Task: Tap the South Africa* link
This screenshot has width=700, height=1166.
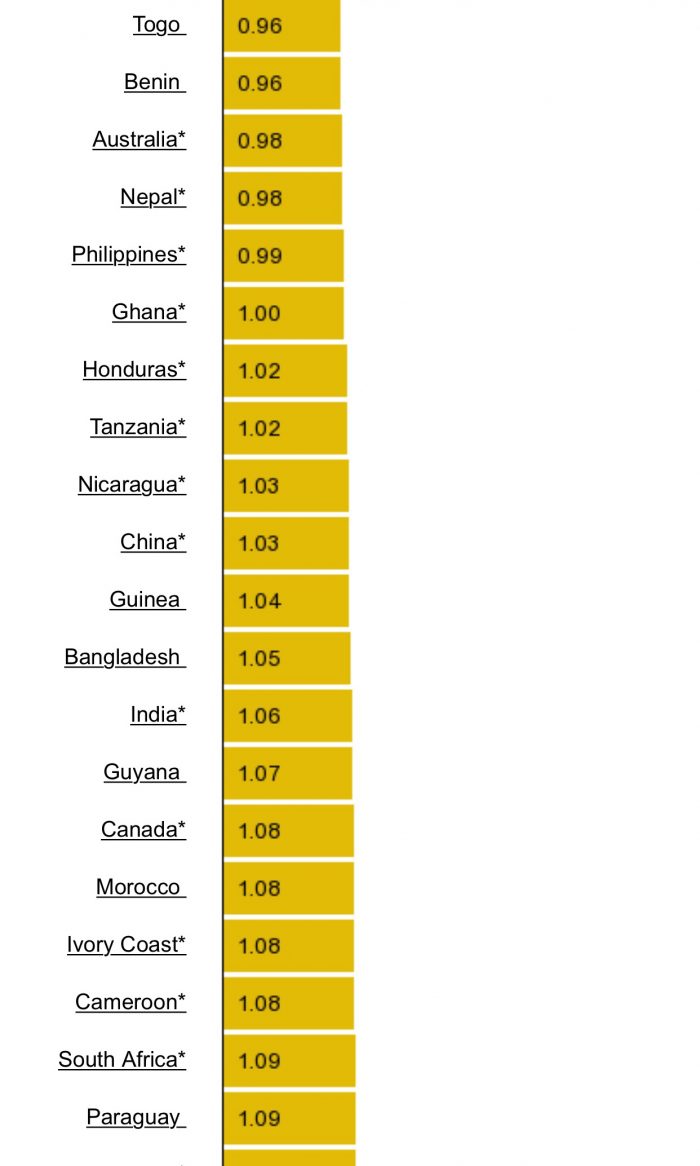Action: pos(122,1059)
